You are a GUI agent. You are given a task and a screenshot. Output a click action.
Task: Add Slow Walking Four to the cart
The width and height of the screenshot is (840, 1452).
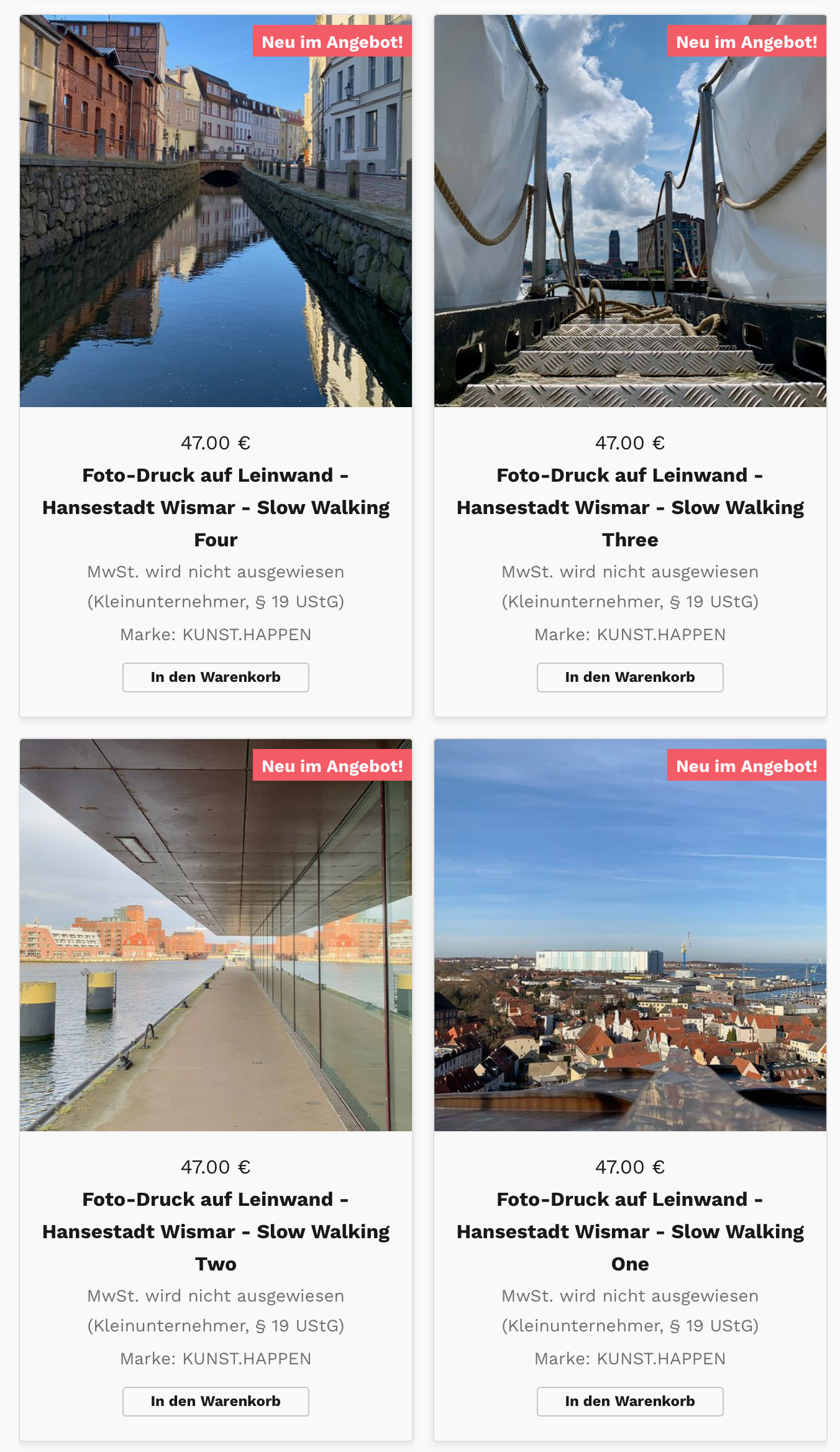tap(216, 677)
